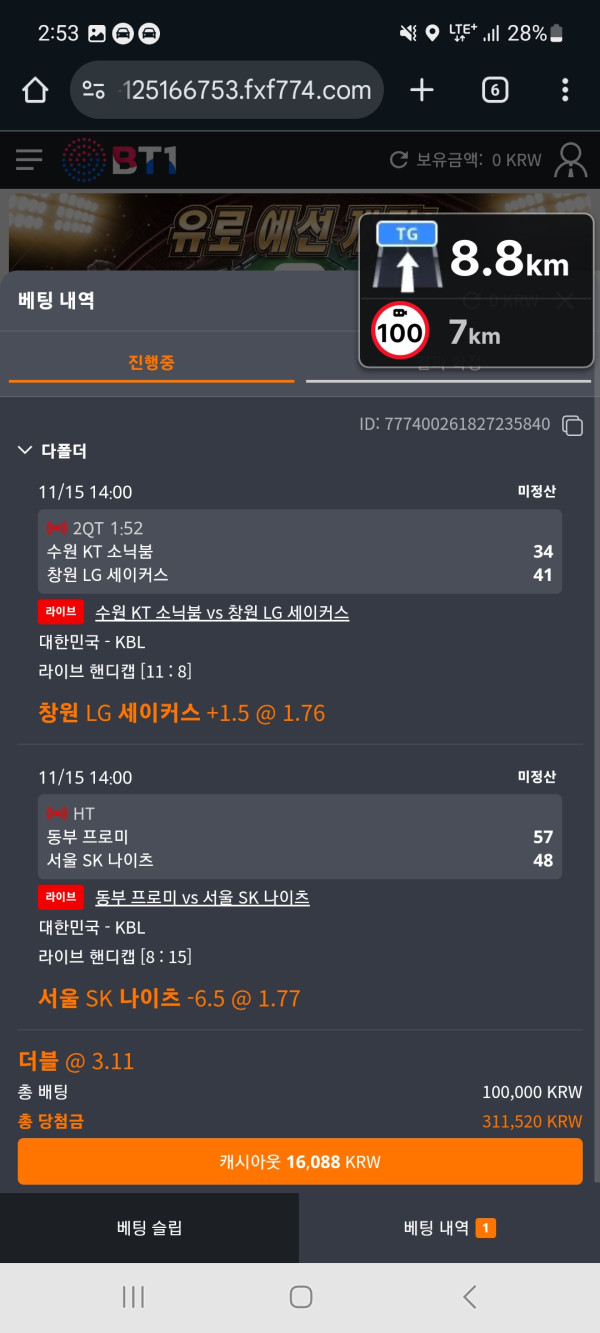600x1333 pixels.
Task: Go back with the system back button
Action: pos(469,1297)
